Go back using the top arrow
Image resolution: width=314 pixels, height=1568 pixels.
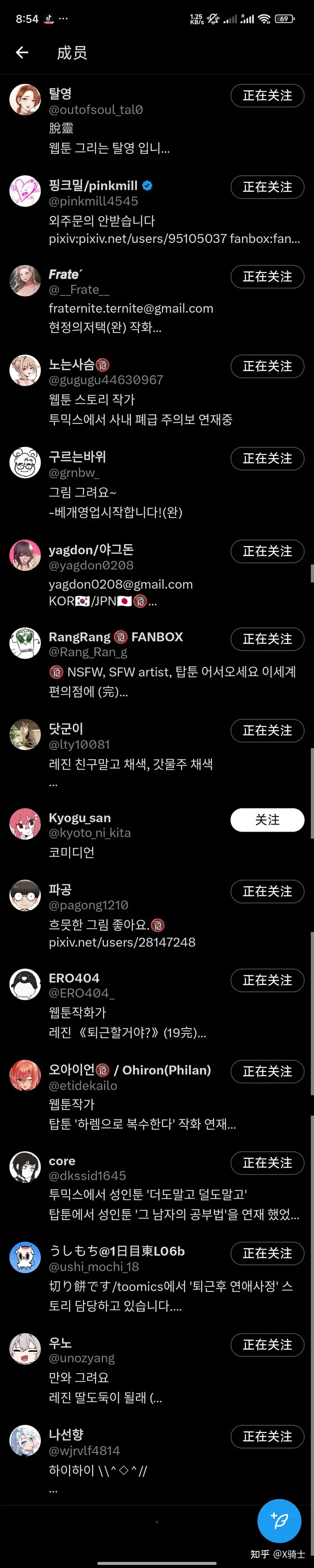point(23,53)
